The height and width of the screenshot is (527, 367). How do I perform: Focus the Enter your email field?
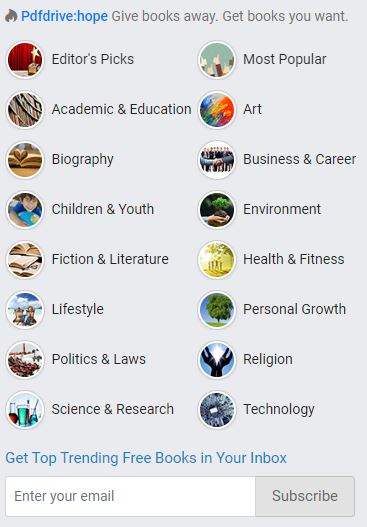click(x=130, y=496)
